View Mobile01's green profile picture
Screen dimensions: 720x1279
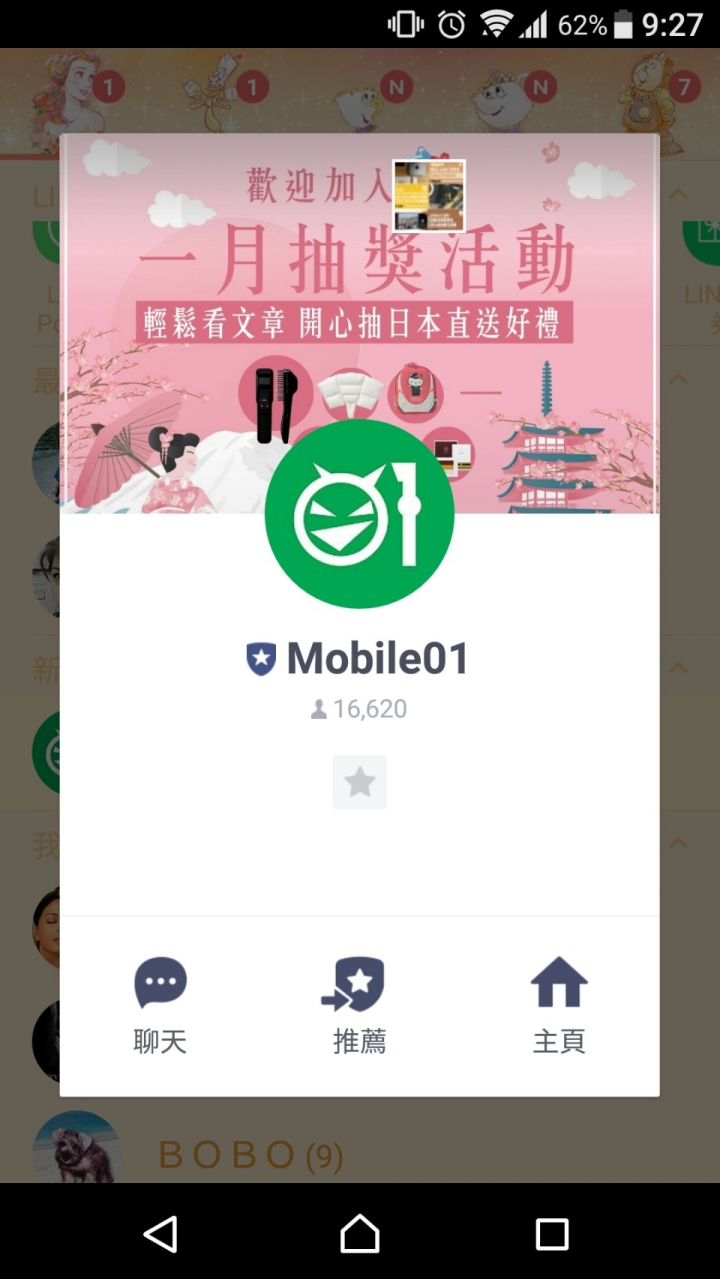click(x=359, y=513)
